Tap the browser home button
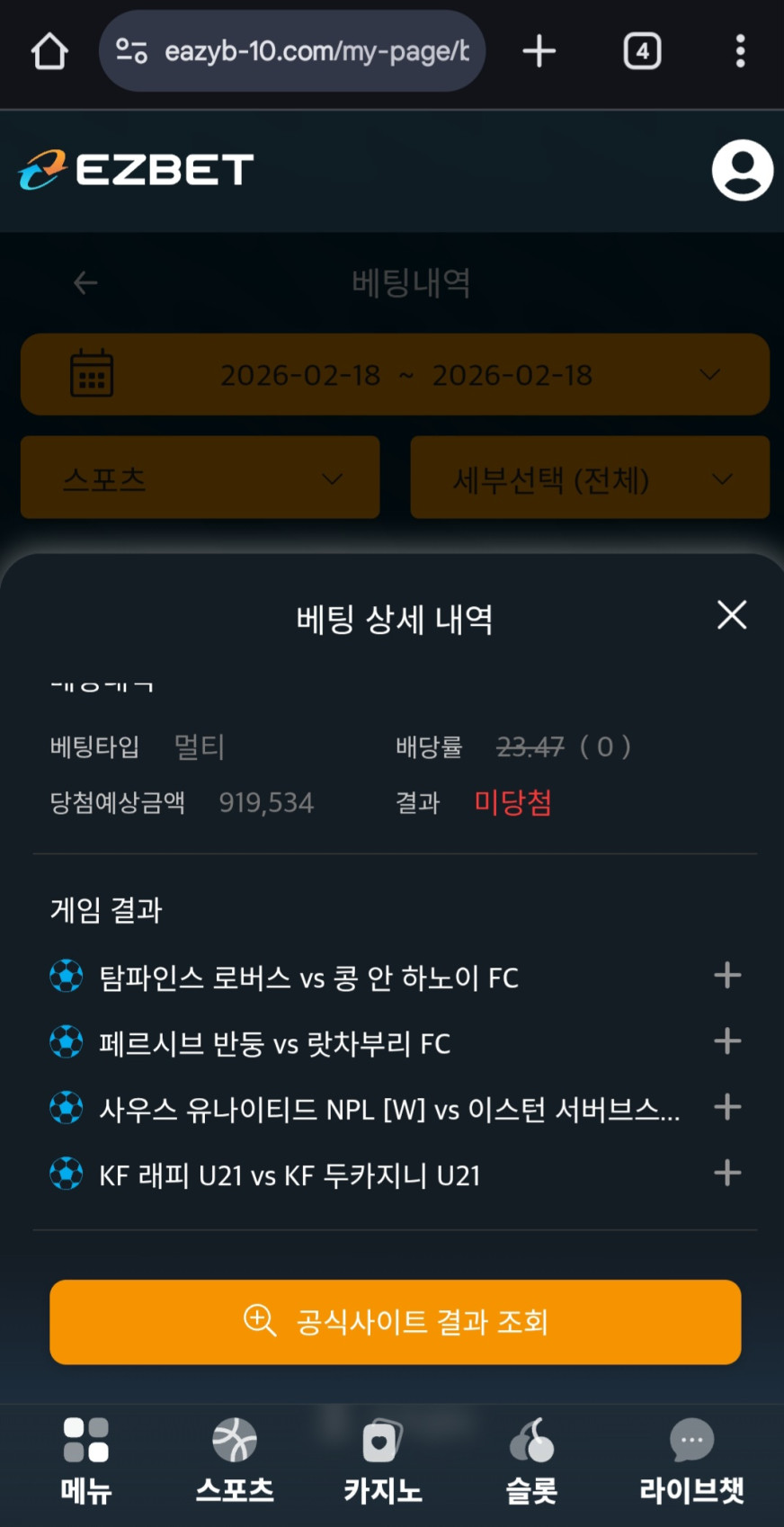 pyautogui.click(x=49, y=51)
